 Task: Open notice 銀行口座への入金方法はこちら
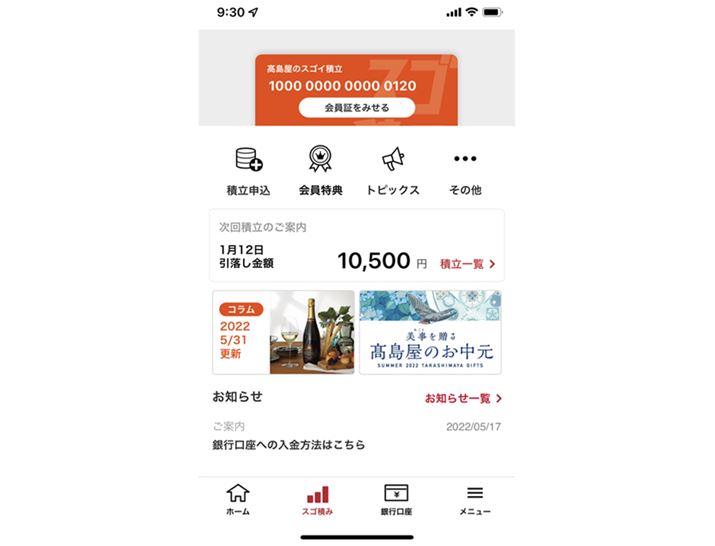[290, 444]
